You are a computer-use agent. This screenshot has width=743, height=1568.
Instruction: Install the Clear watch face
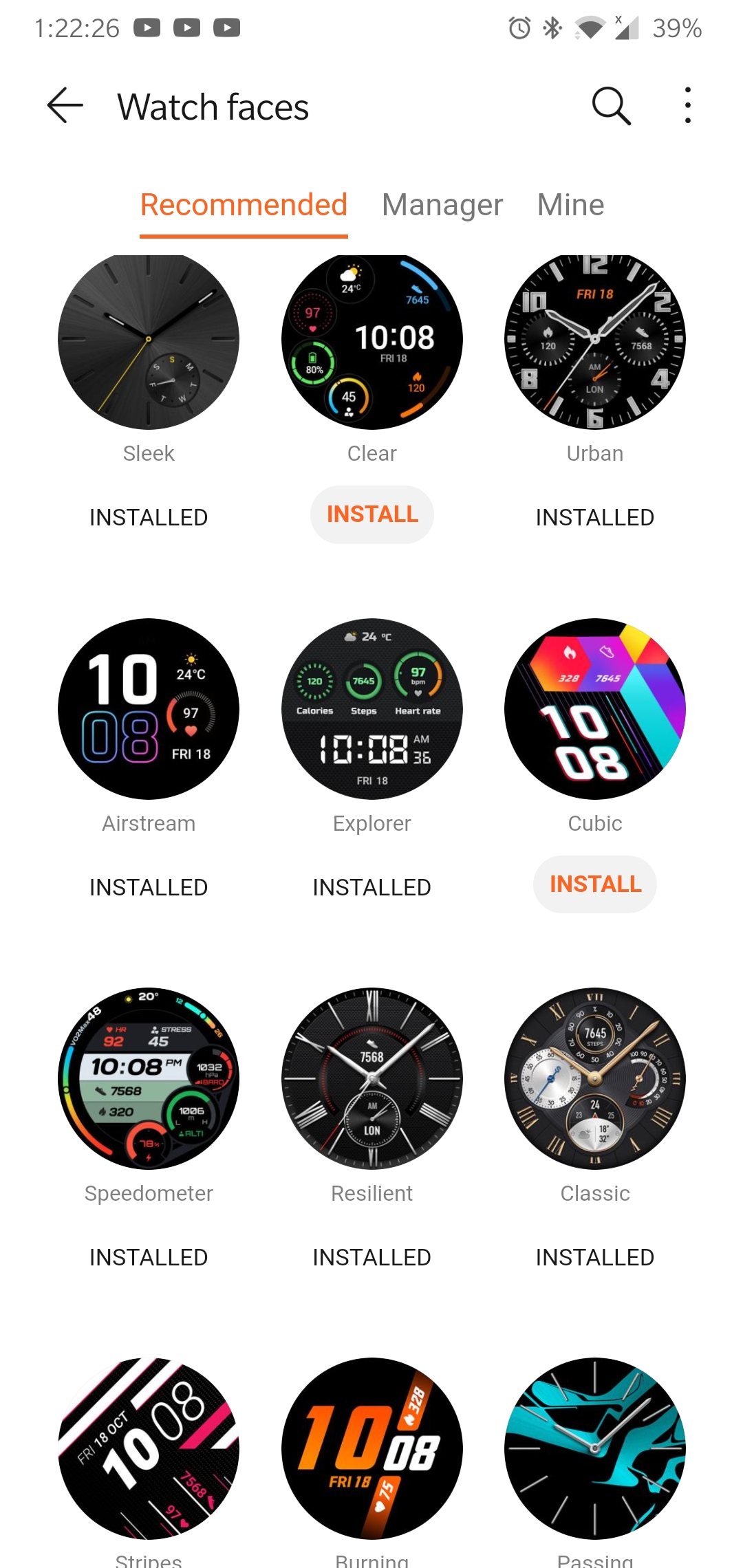pyautogui.click(x=372, y=514)
